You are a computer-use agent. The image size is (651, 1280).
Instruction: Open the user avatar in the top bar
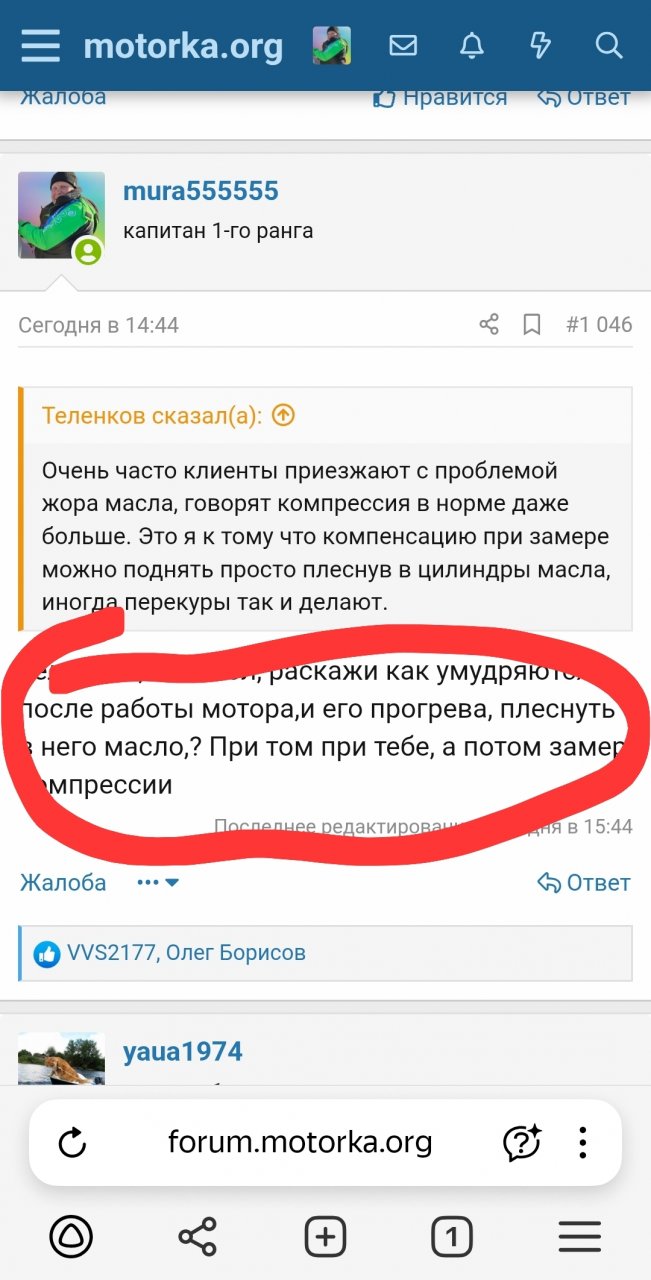(x=331, y=46)
